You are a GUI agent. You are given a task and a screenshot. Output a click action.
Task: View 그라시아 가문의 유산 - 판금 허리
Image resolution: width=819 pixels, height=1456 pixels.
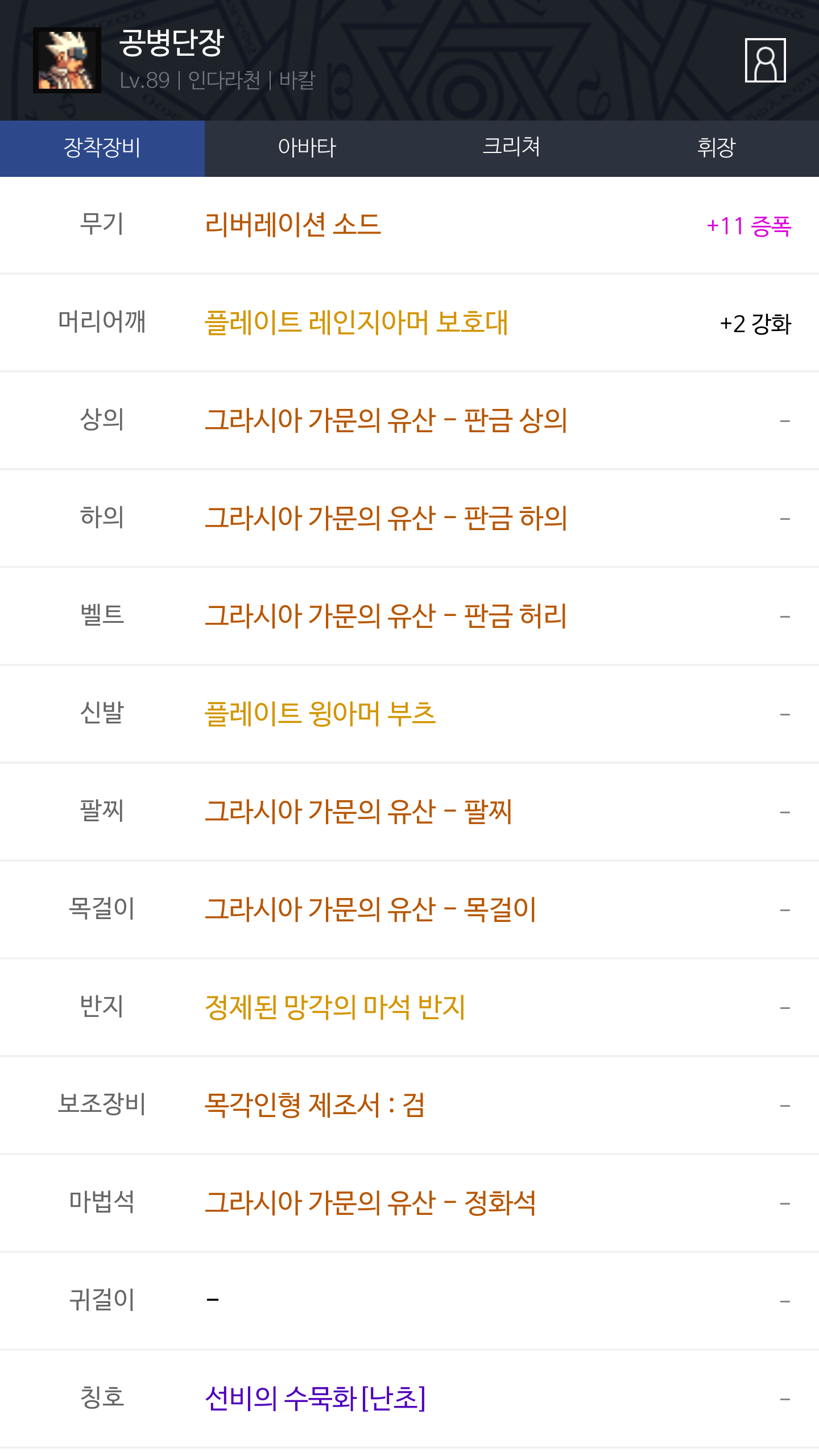click(386, 616)
